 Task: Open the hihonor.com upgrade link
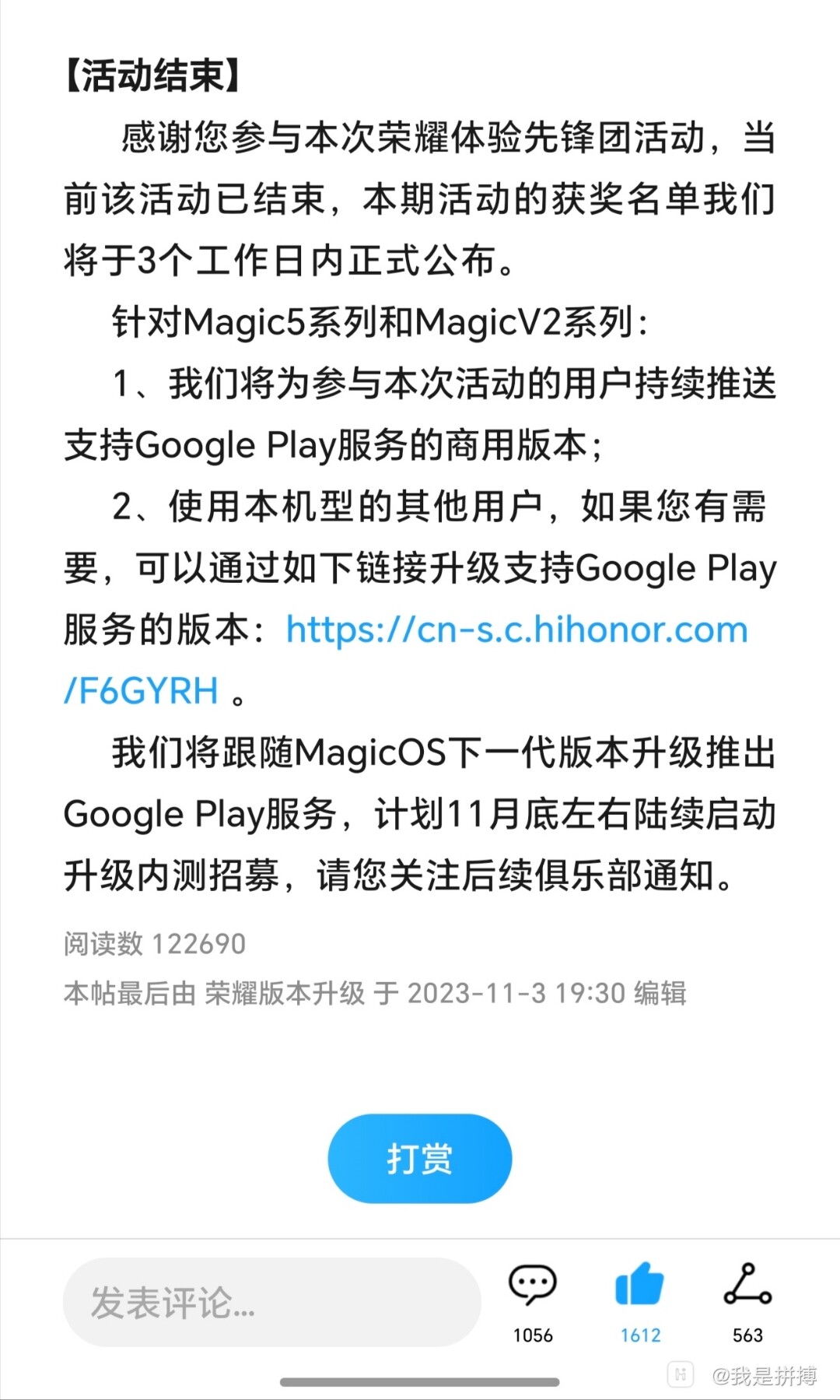click(x=513, y=630)
